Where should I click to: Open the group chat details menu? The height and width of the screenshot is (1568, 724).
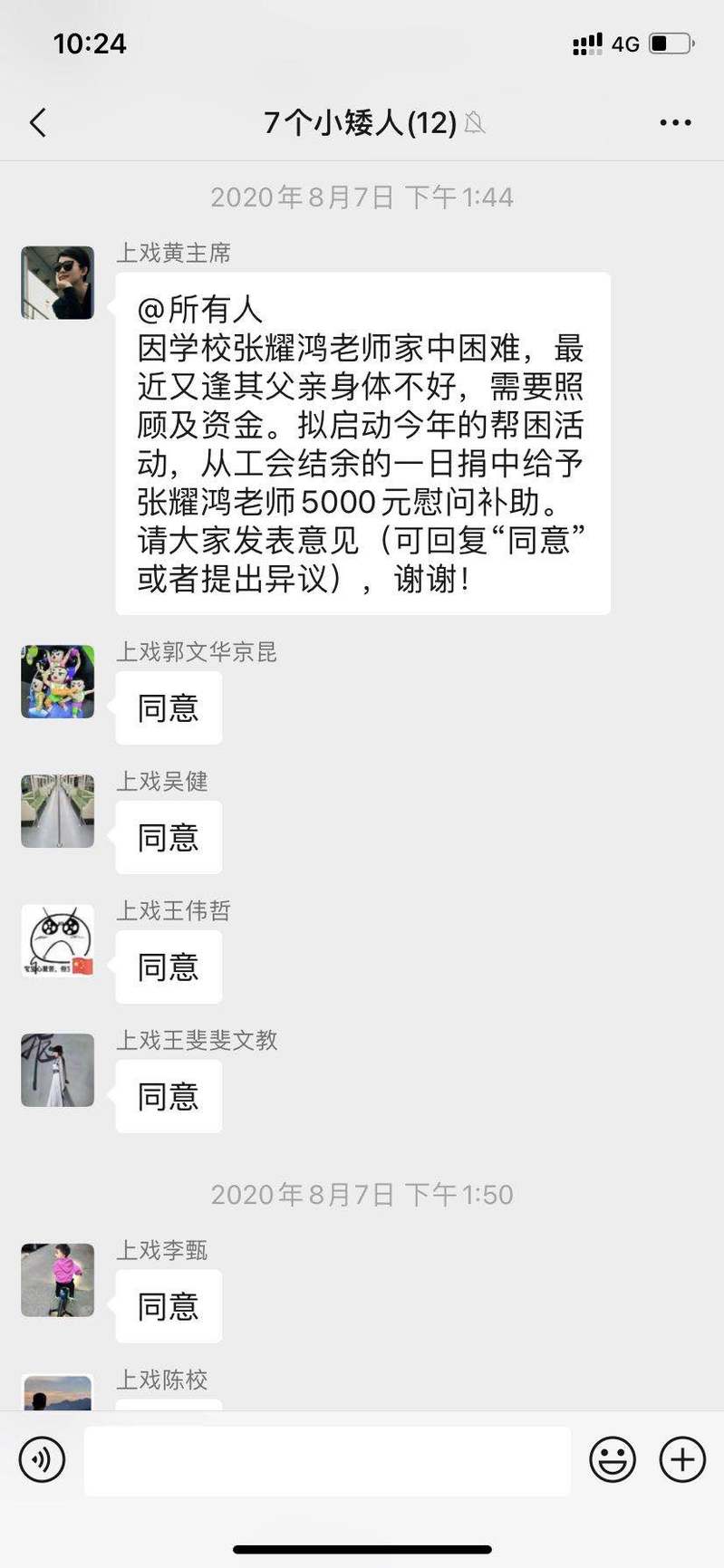675,122
